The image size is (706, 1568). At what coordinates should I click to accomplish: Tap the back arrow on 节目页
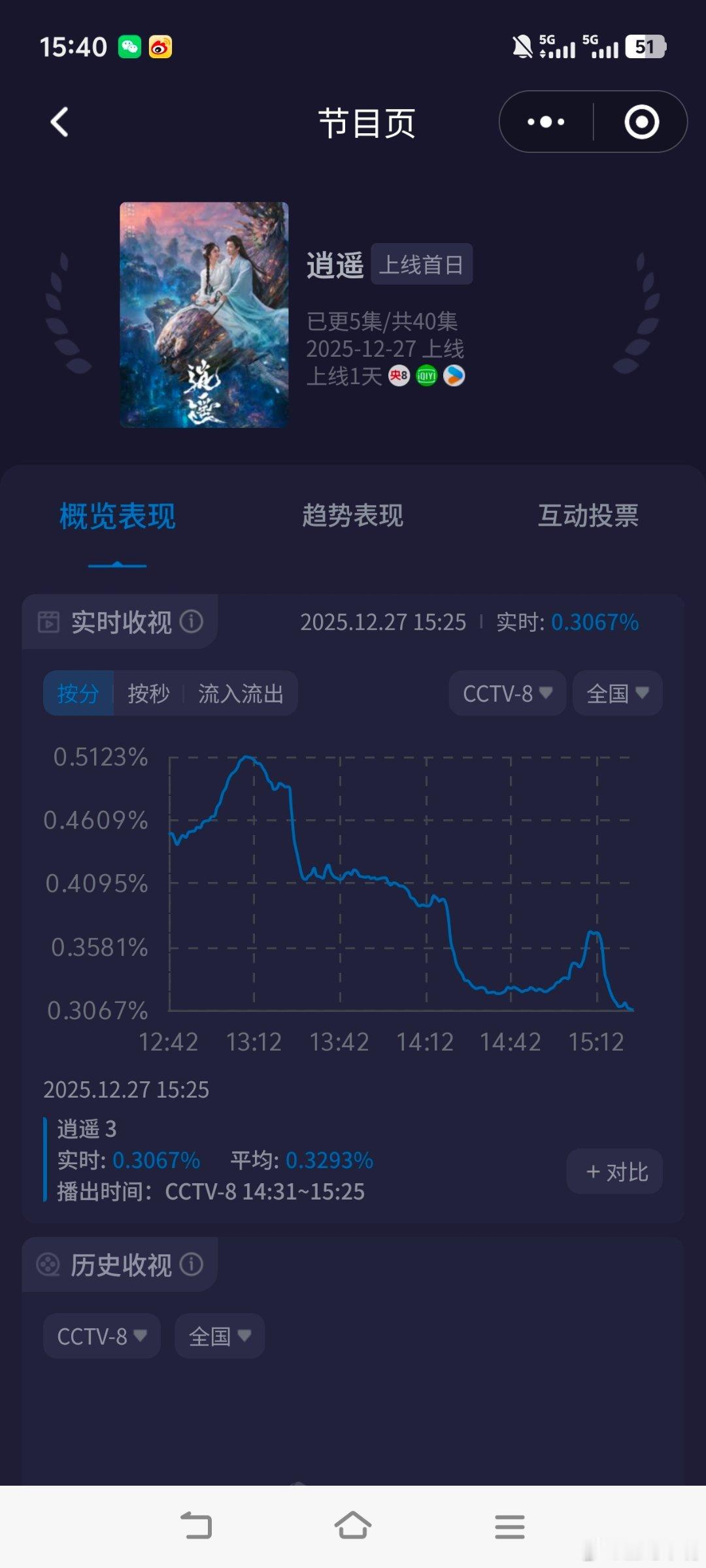60,122
